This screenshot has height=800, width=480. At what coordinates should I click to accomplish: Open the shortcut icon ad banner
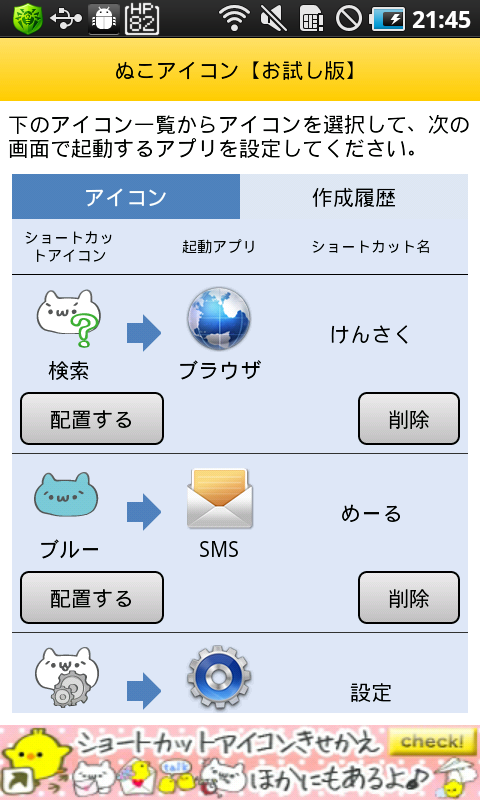click(240, 763)
